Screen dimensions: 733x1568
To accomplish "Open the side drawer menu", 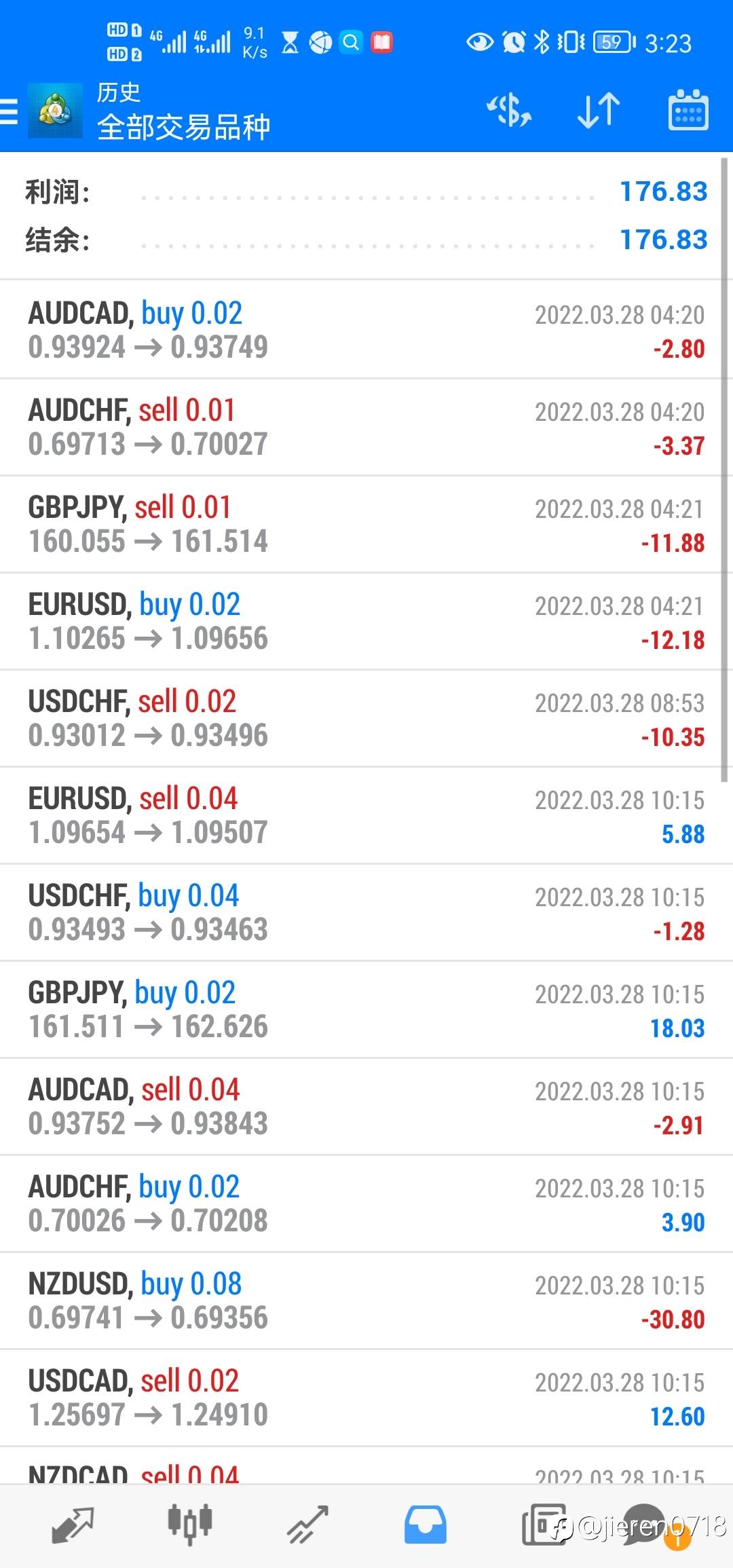I will click(10, 111).
